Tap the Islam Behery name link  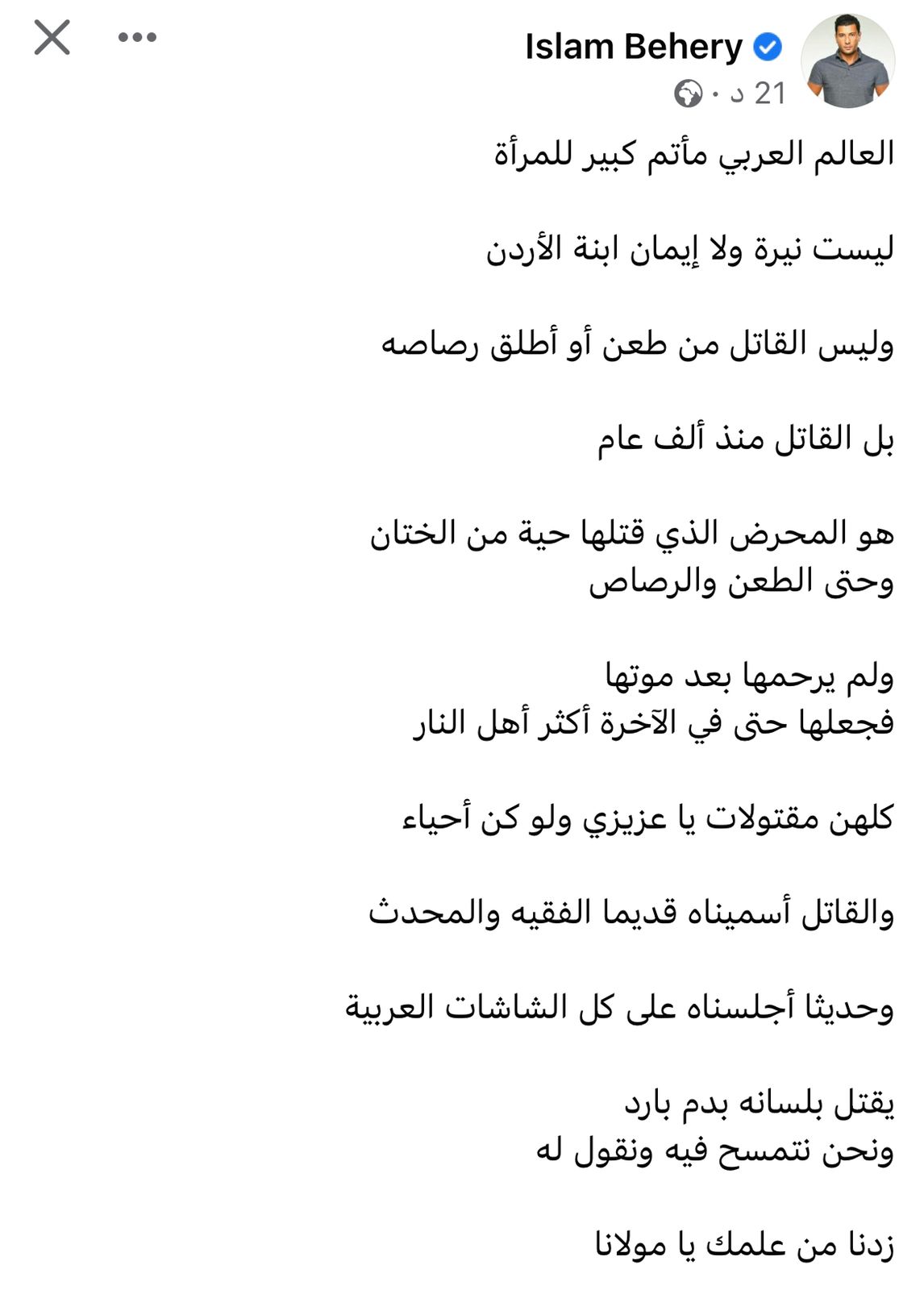(x=633, y=47)
